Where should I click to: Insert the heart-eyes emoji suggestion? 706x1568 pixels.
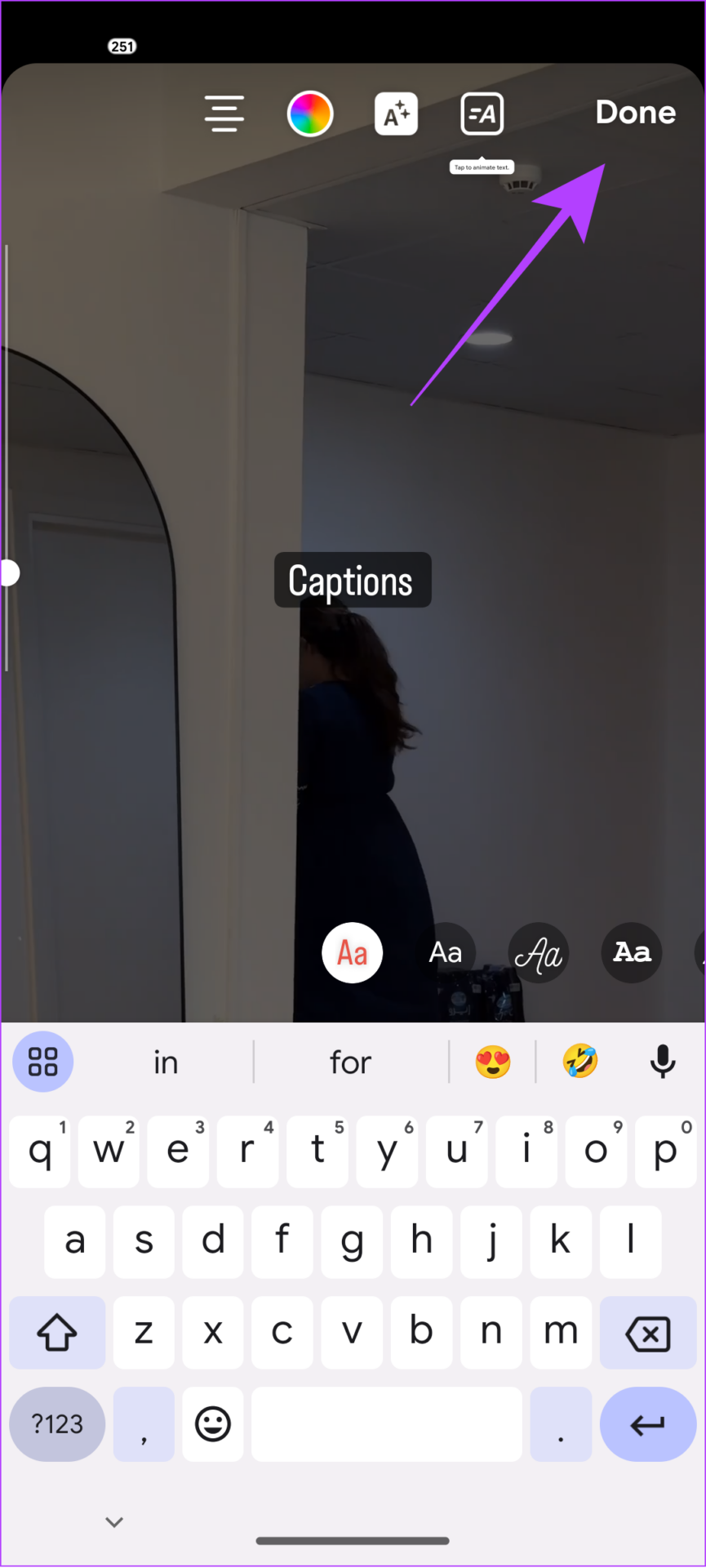coord(493,1062)
